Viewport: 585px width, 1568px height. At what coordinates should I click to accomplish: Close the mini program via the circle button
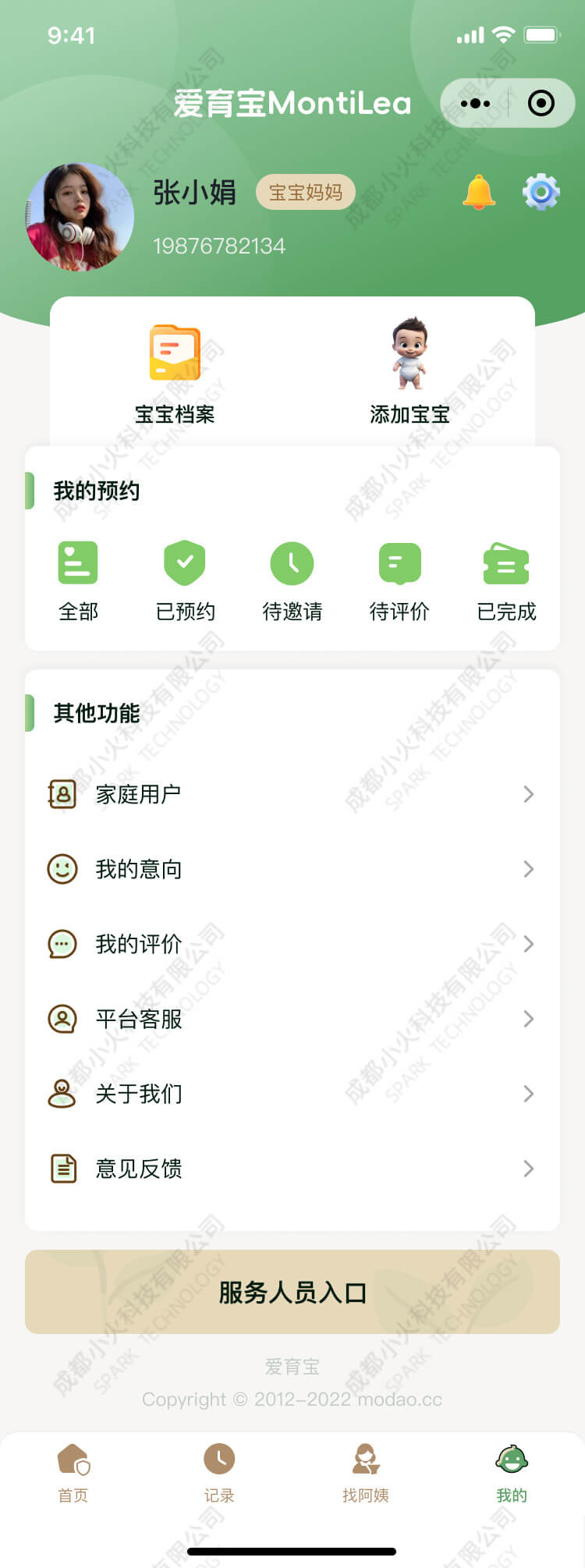541,103
